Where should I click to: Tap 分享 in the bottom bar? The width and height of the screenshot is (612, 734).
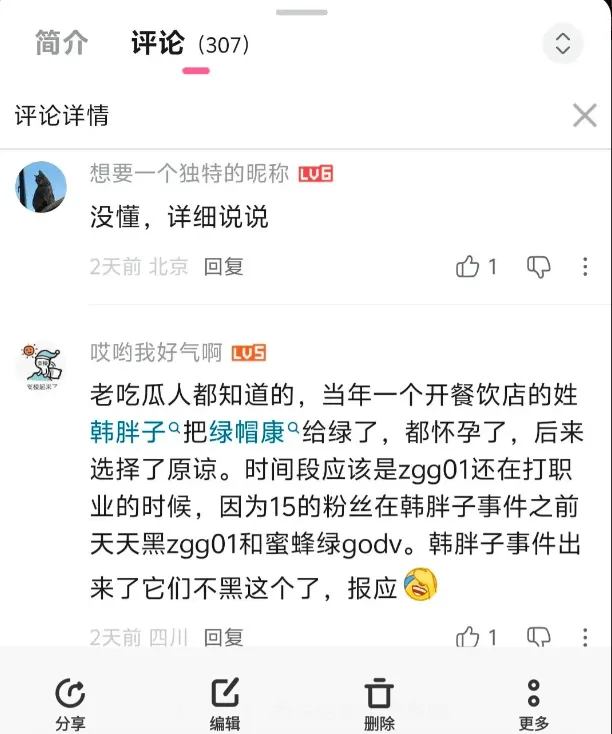(70, 704)
